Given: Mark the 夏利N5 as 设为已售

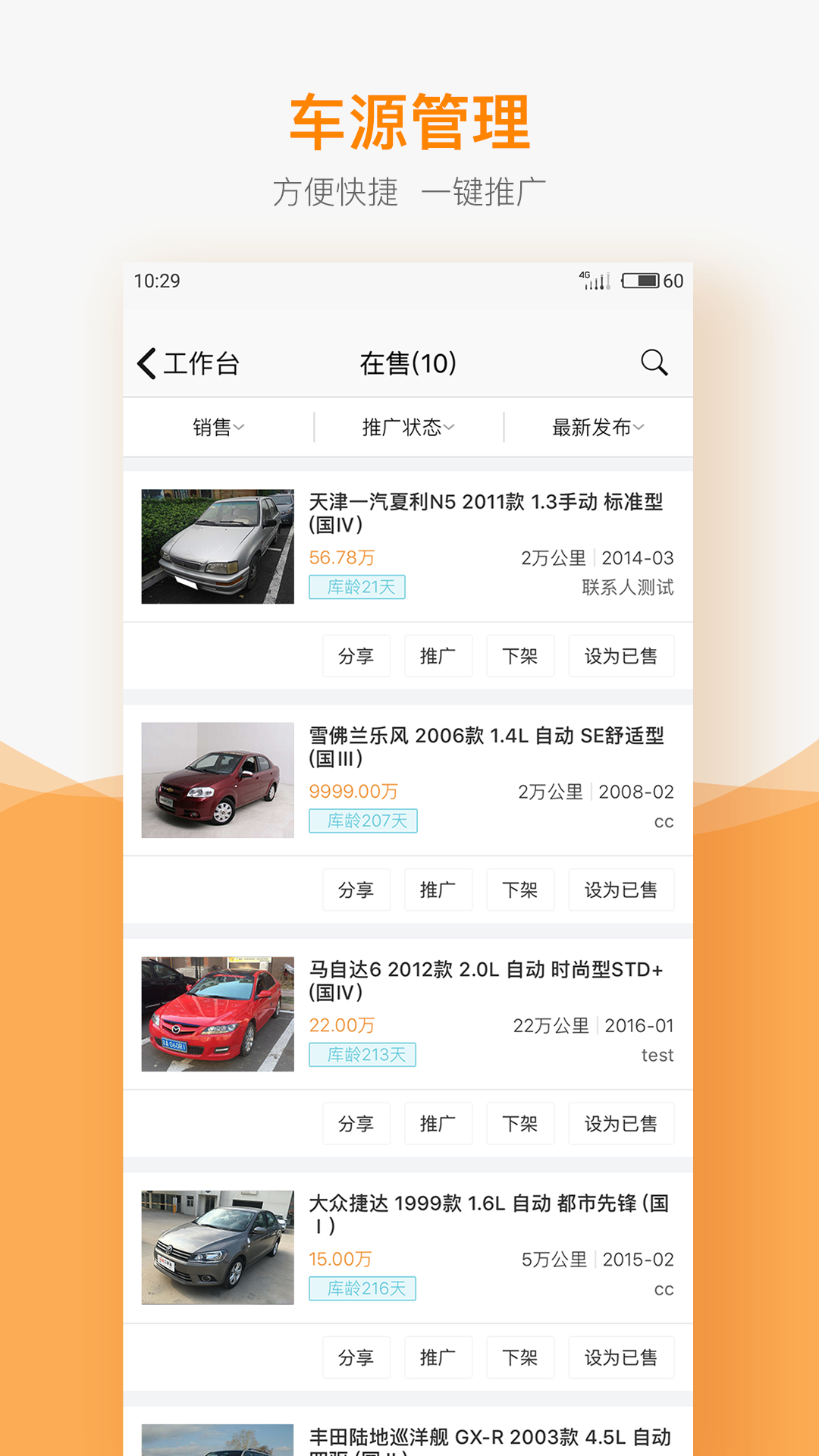Looking at the screenshot, I should coord(621,655).
